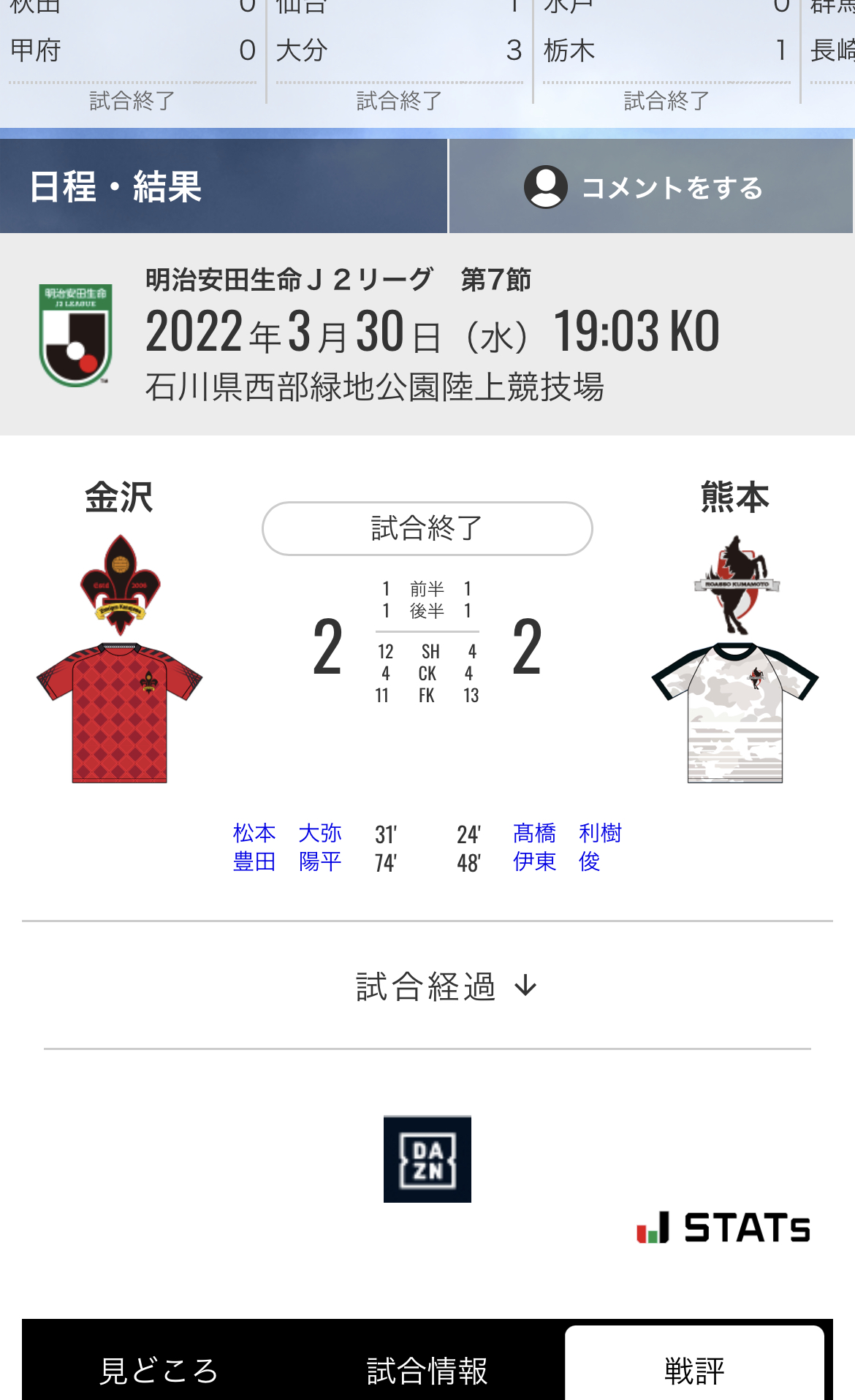Switch to the 見どころ tab
This screenshot has width=855, height=1400.
(x=159, y=1370)
